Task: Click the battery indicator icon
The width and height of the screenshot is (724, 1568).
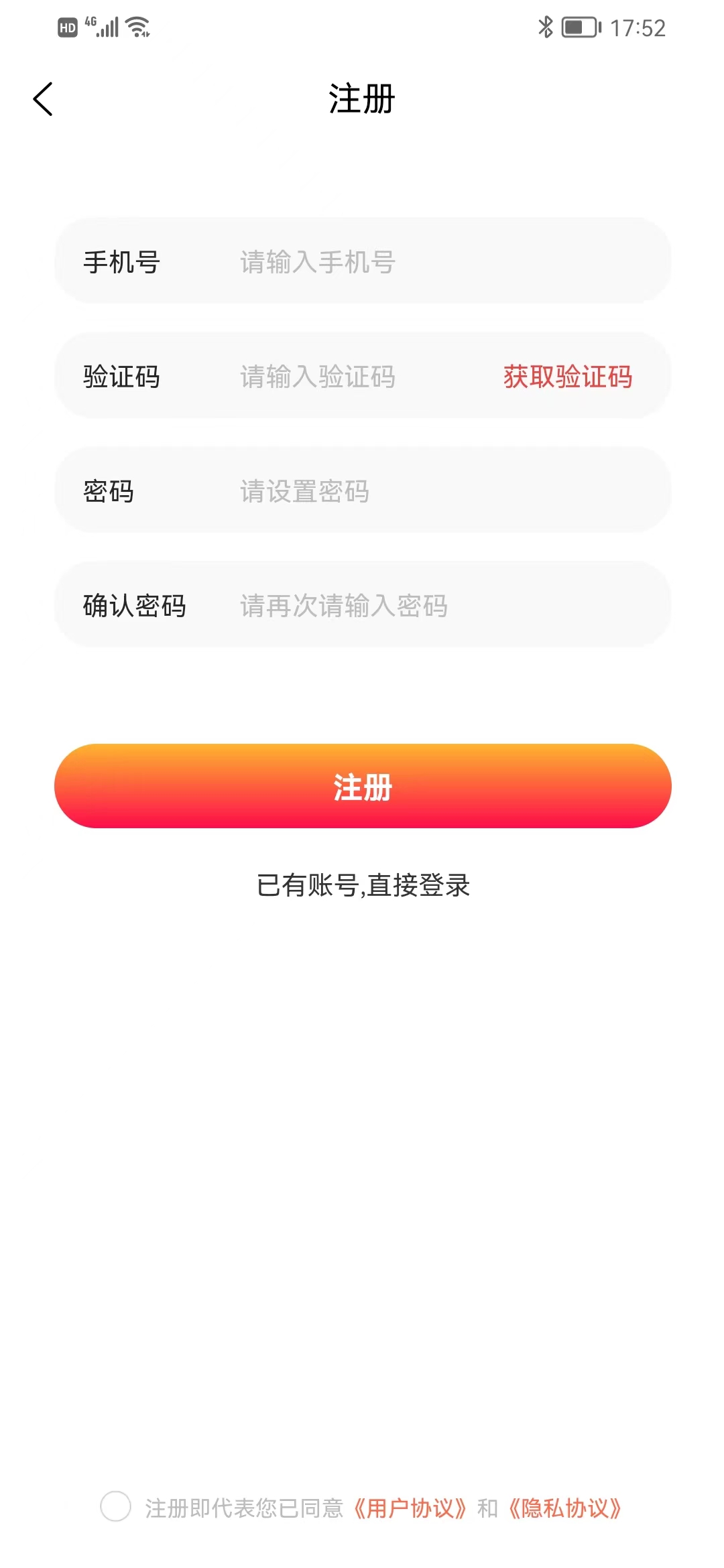Action: coord(580,28)
